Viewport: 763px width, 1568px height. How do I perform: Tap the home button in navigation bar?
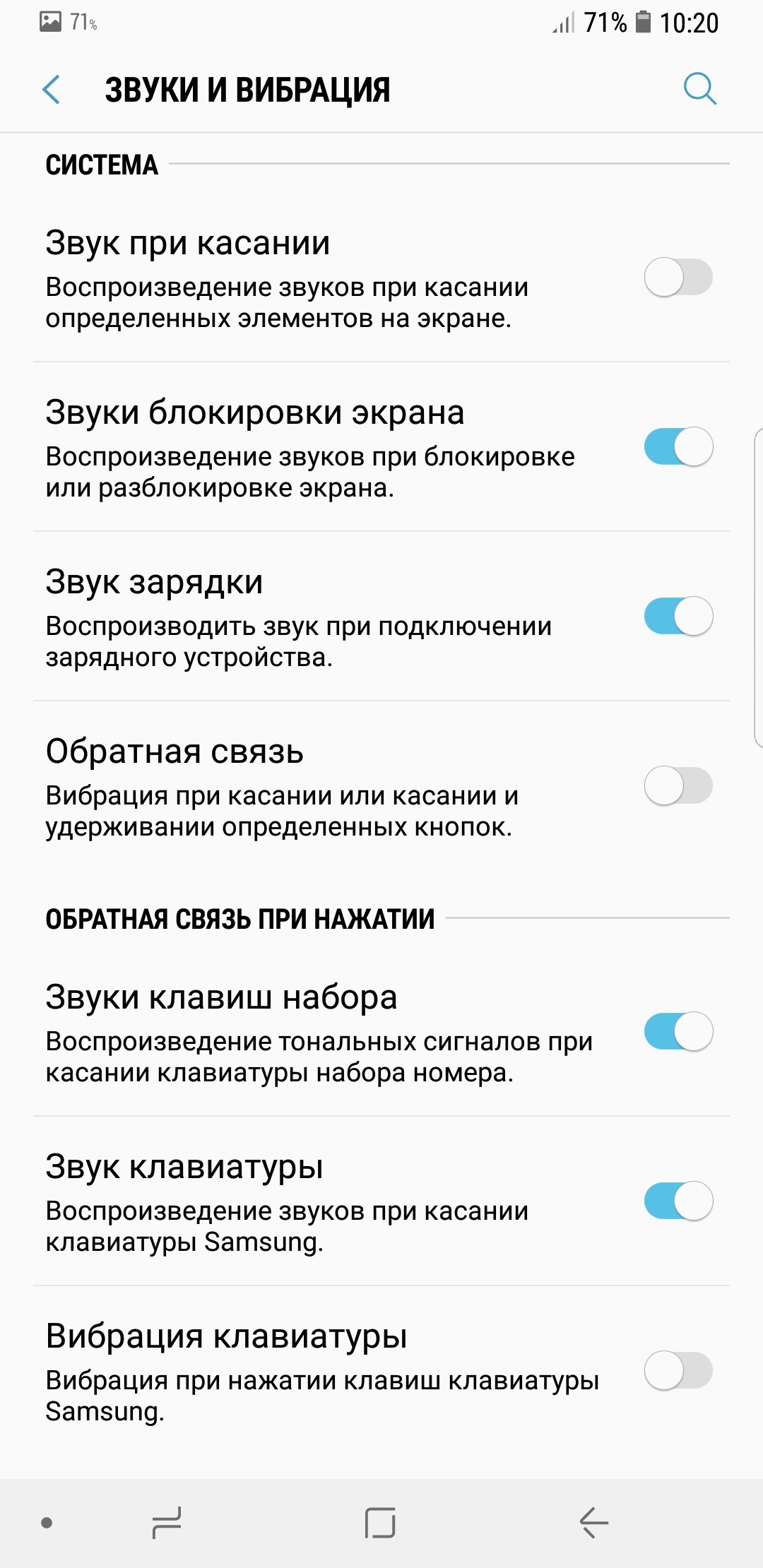point(380,1522)
